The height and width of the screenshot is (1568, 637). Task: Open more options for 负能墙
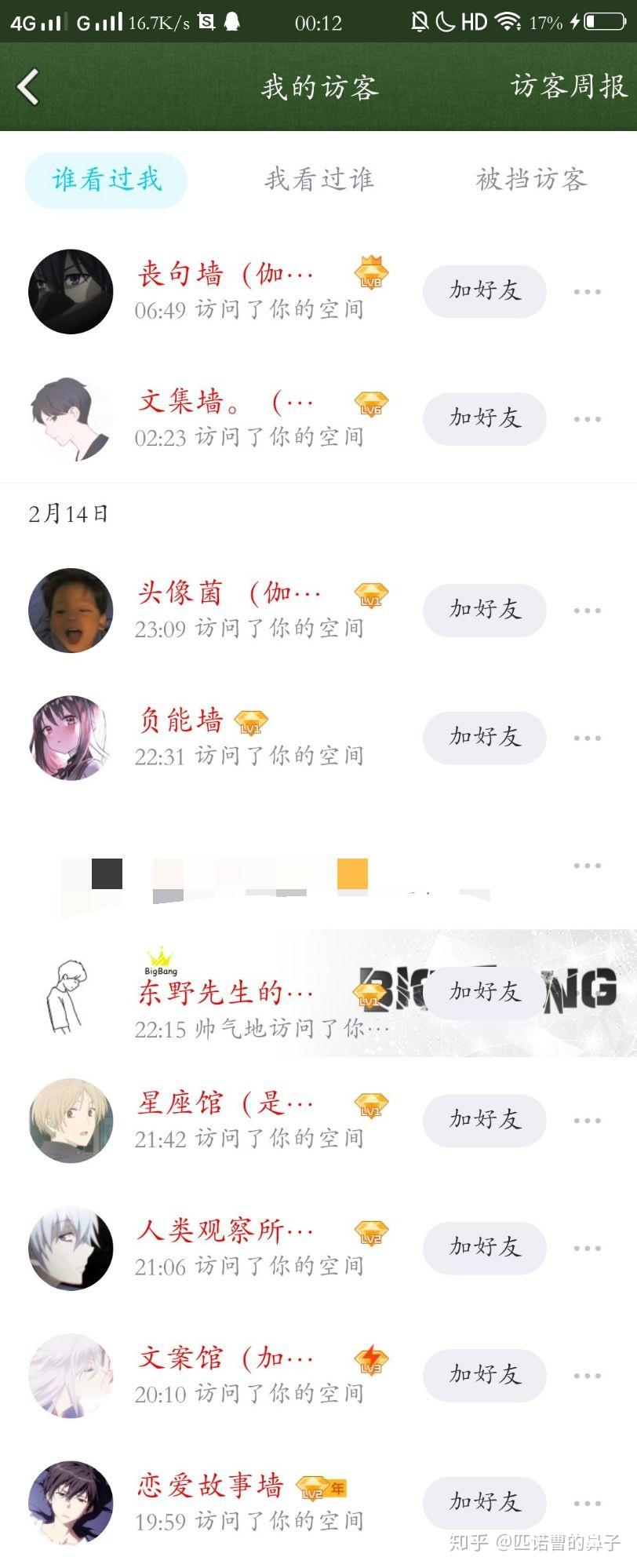point(587,738)
